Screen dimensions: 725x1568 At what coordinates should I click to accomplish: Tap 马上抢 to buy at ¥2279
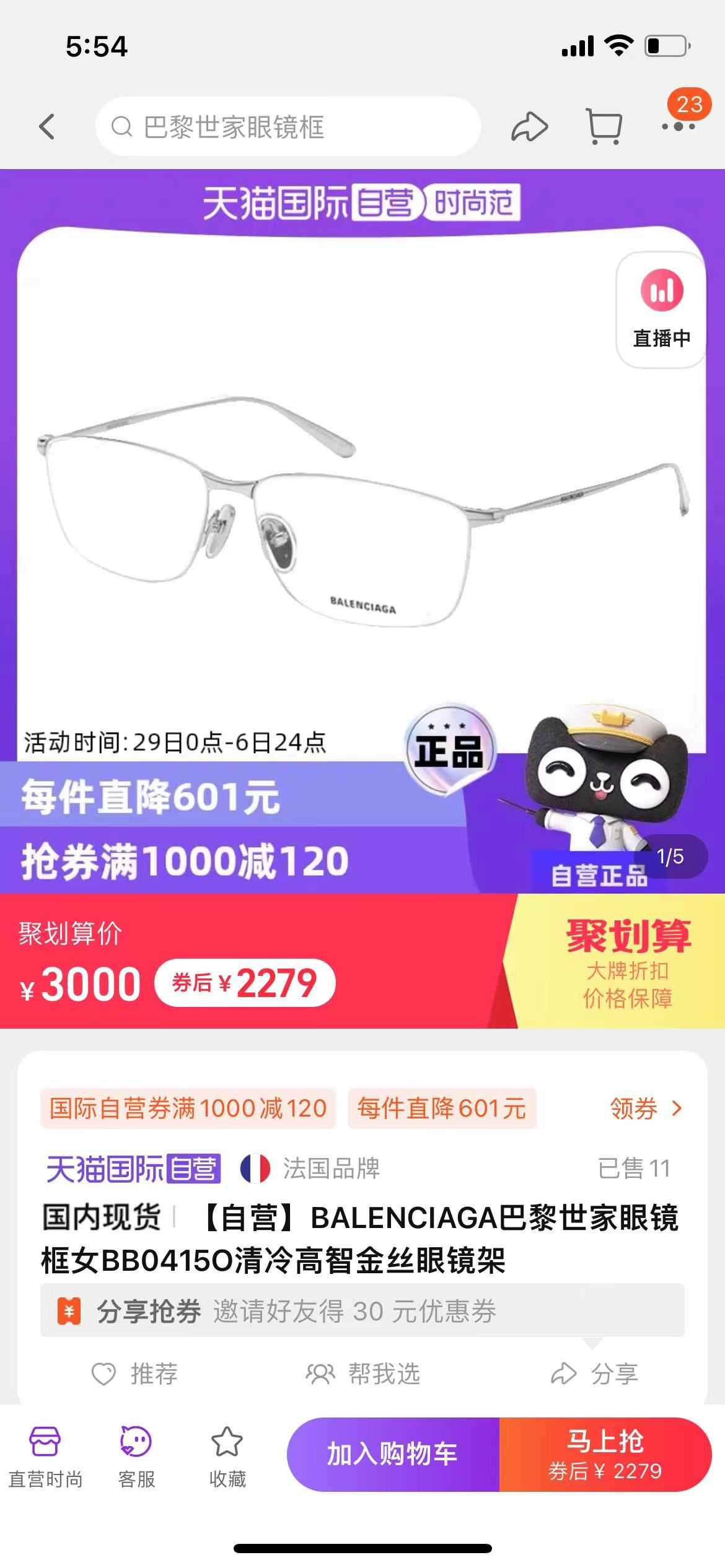pyautogui.click(x=605, y=1454)
